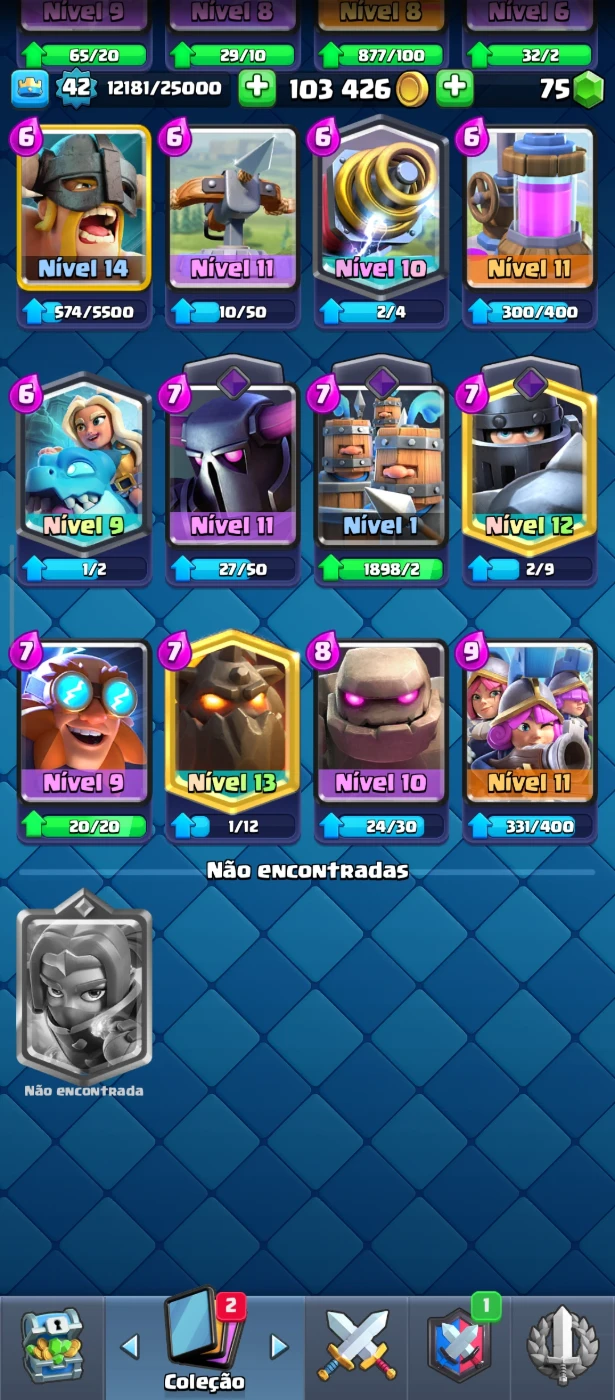Tap the right arrow next to Coleção

point(279,1346)
